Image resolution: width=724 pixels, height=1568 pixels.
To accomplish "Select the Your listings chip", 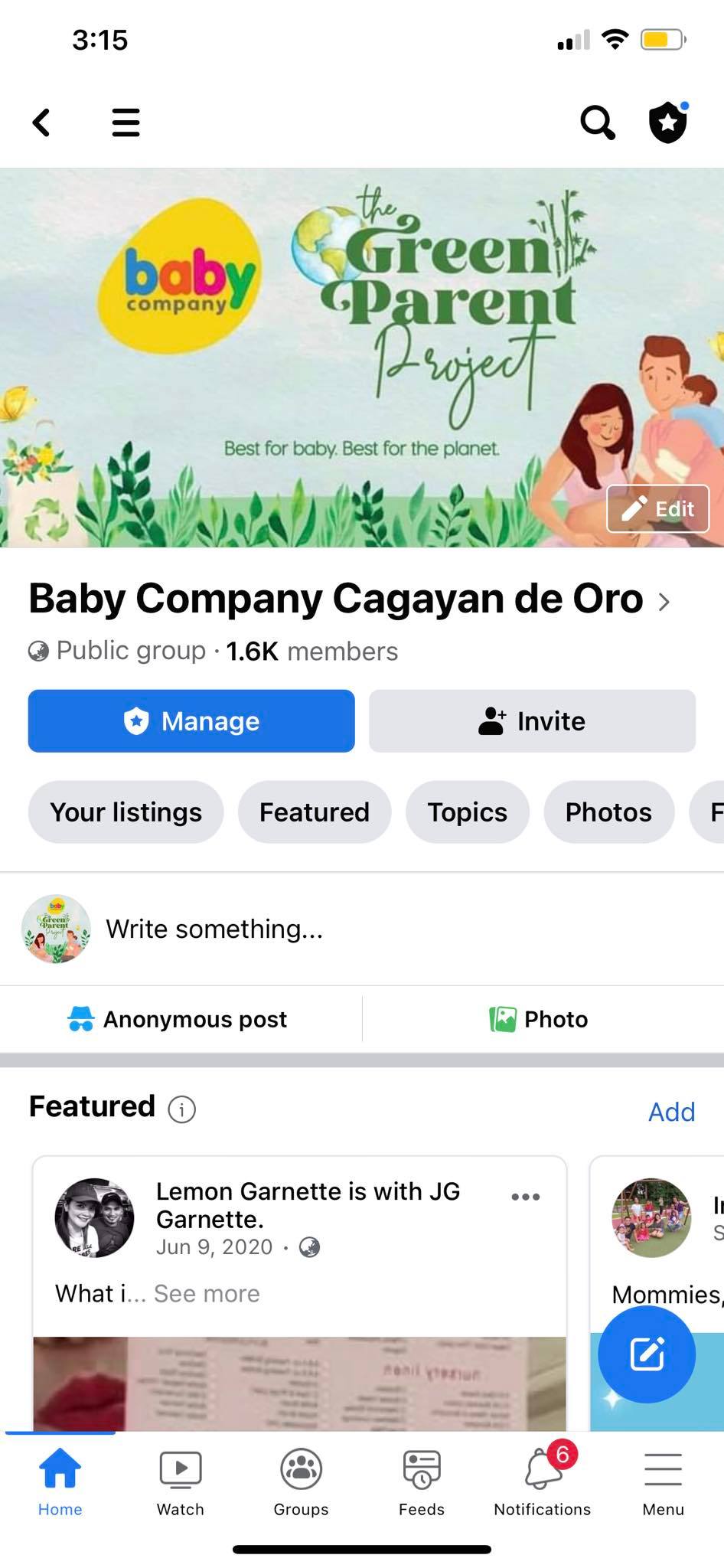I will 126,812.
